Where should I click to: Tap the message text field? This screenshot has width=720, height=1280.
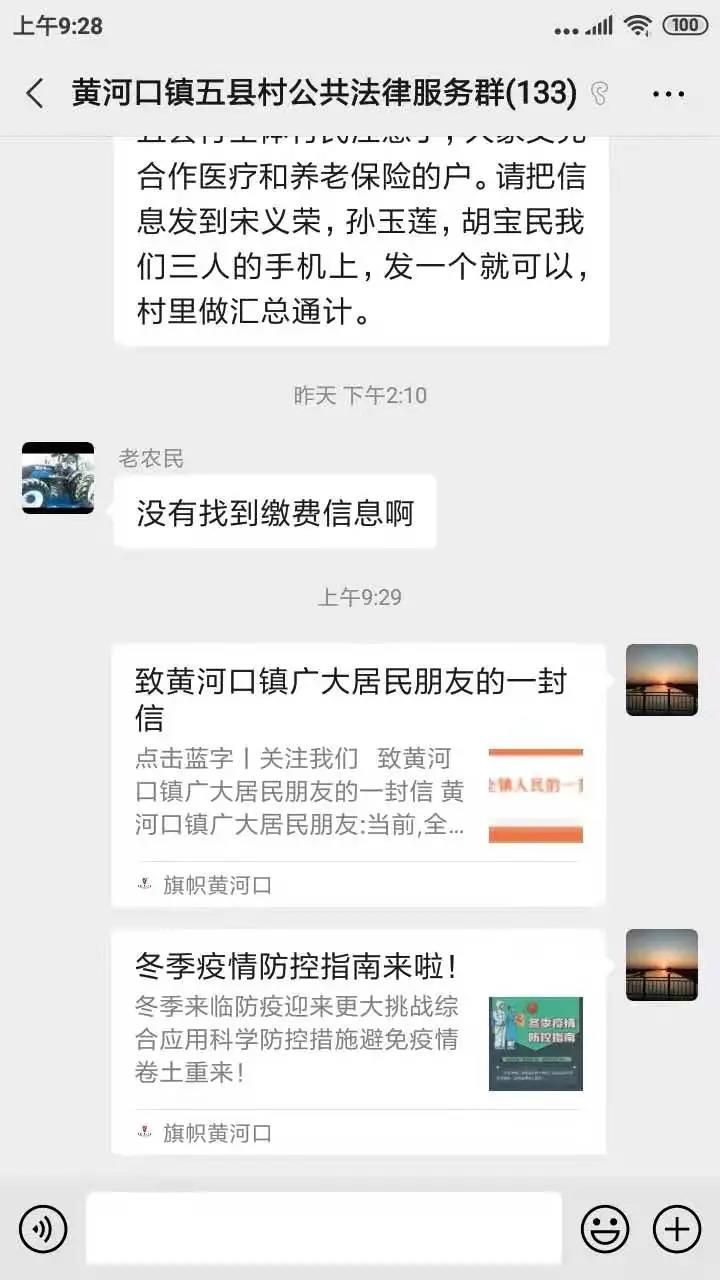(323, 1228)
